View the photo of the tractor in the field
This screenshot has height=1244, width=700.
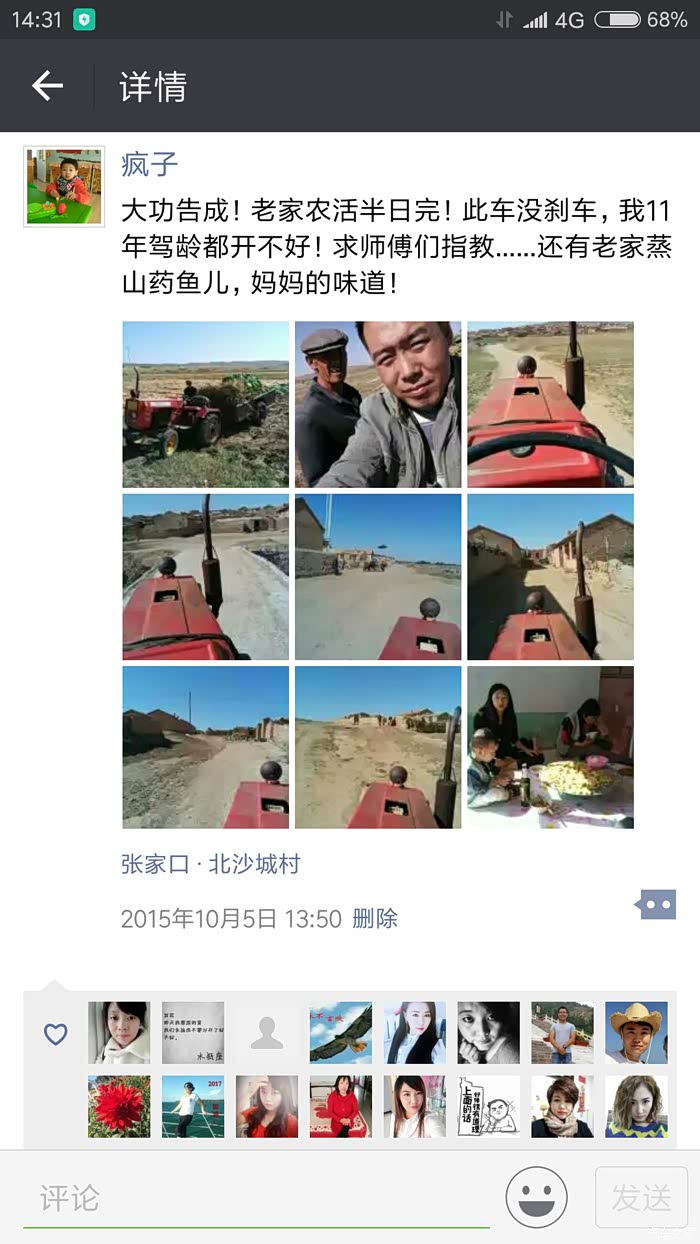pyautogui.click(x=205, y=404)
